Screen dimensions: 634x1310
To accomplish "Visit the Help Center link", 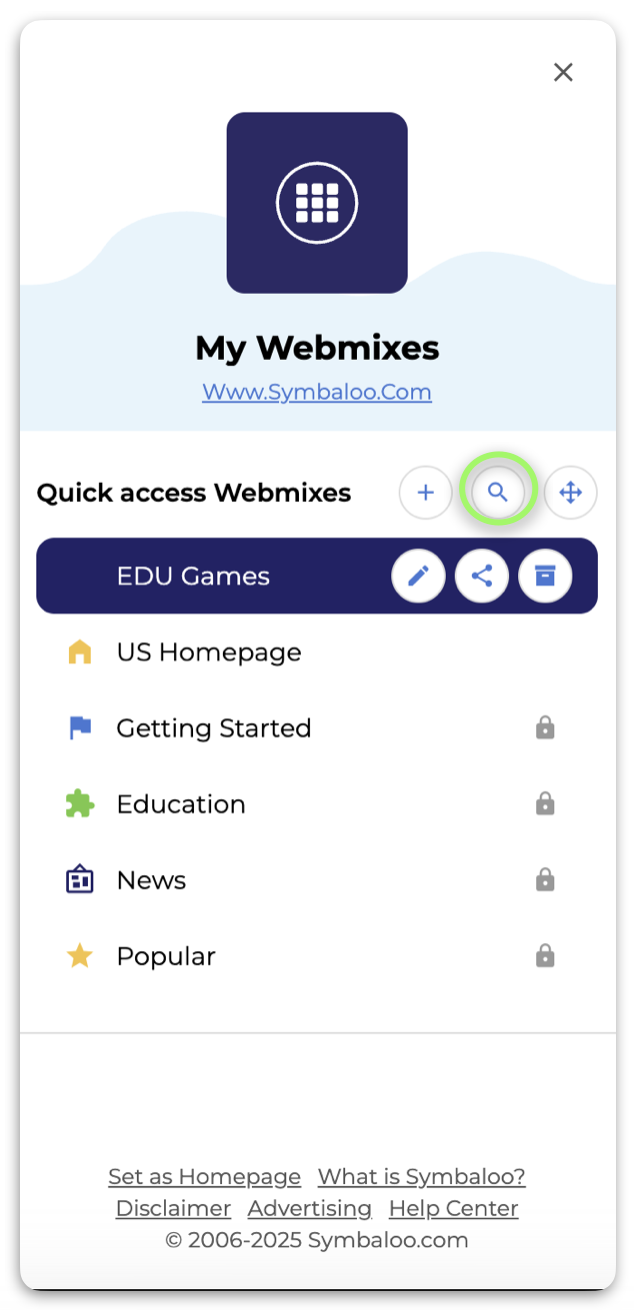I will point(453,1209).
